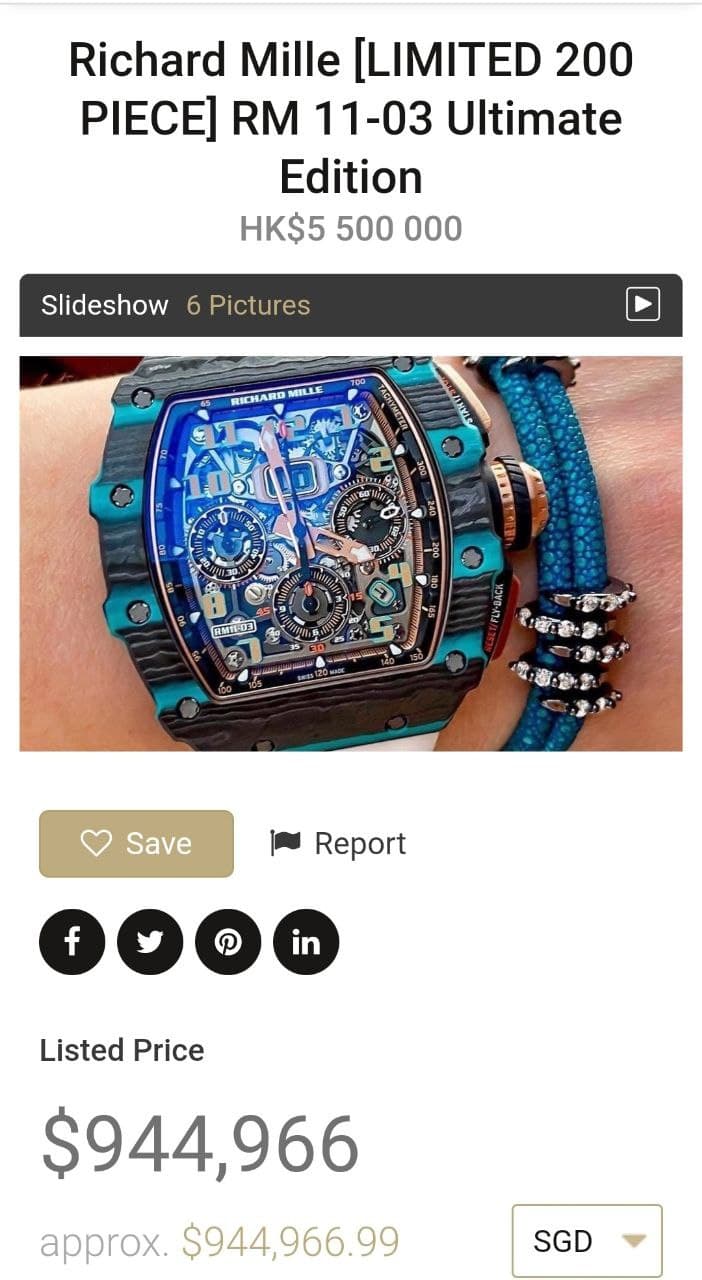The height and width of the screenshot is (1280, 702).
Task: Pin the listing on Pinterest
Action: point(228,942)
